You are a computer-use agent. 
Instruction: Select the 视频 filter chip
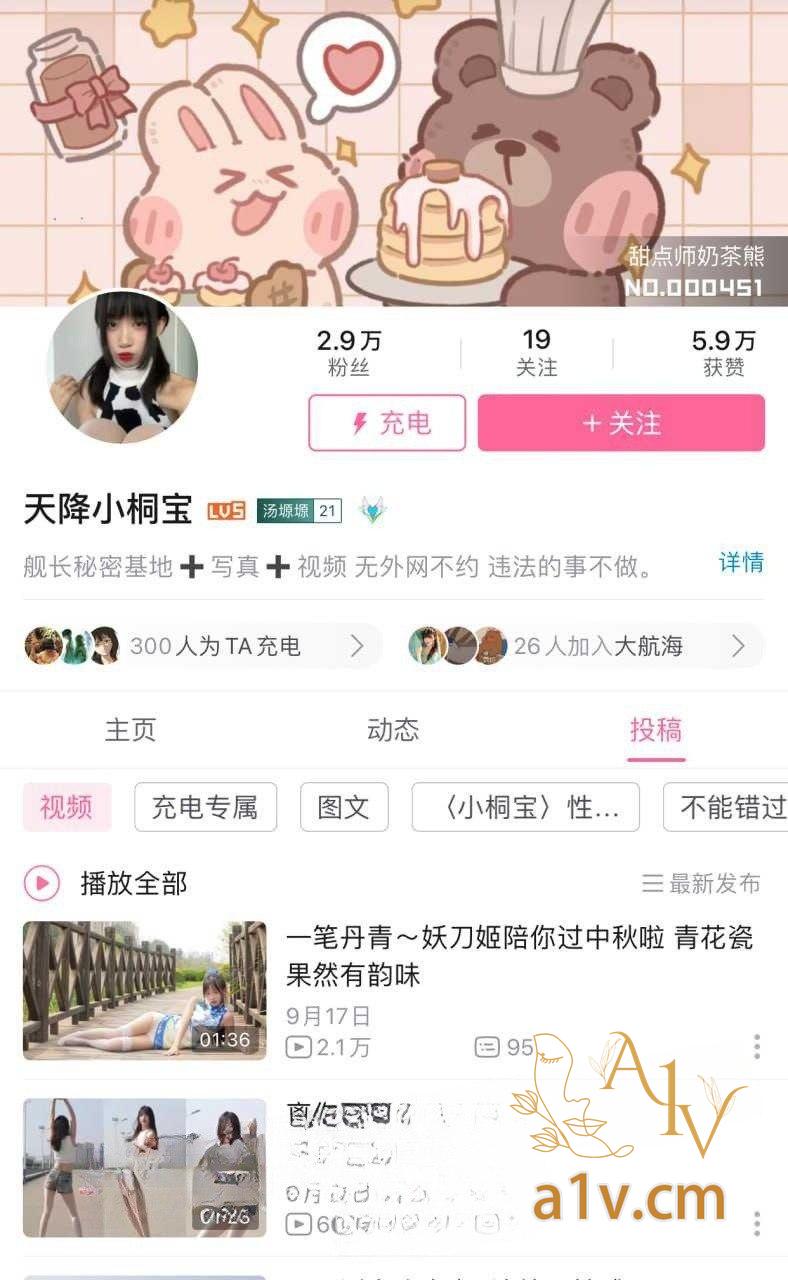point(66,807)
